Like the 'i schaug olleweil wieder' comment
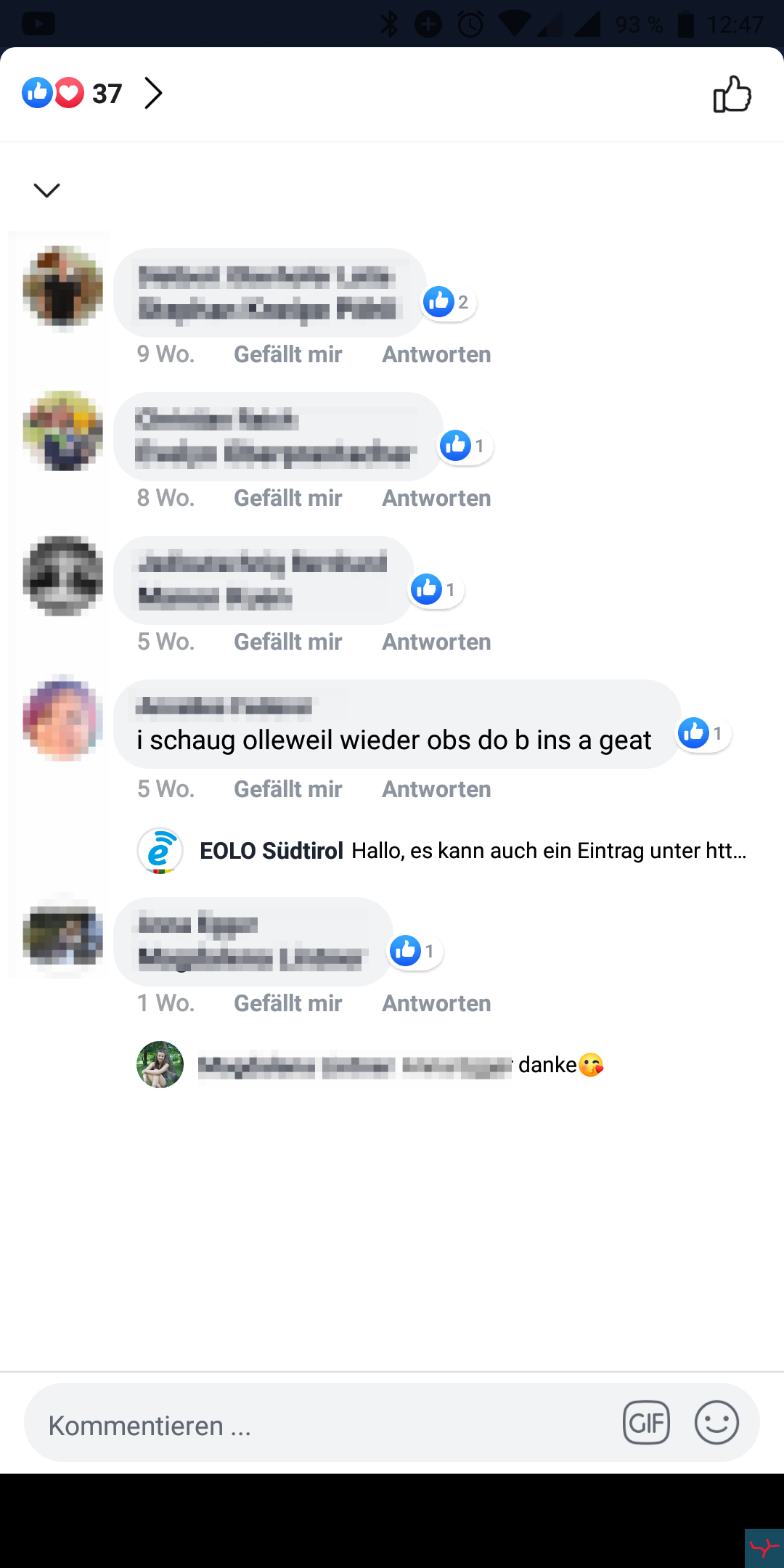 tap(287, 789)
